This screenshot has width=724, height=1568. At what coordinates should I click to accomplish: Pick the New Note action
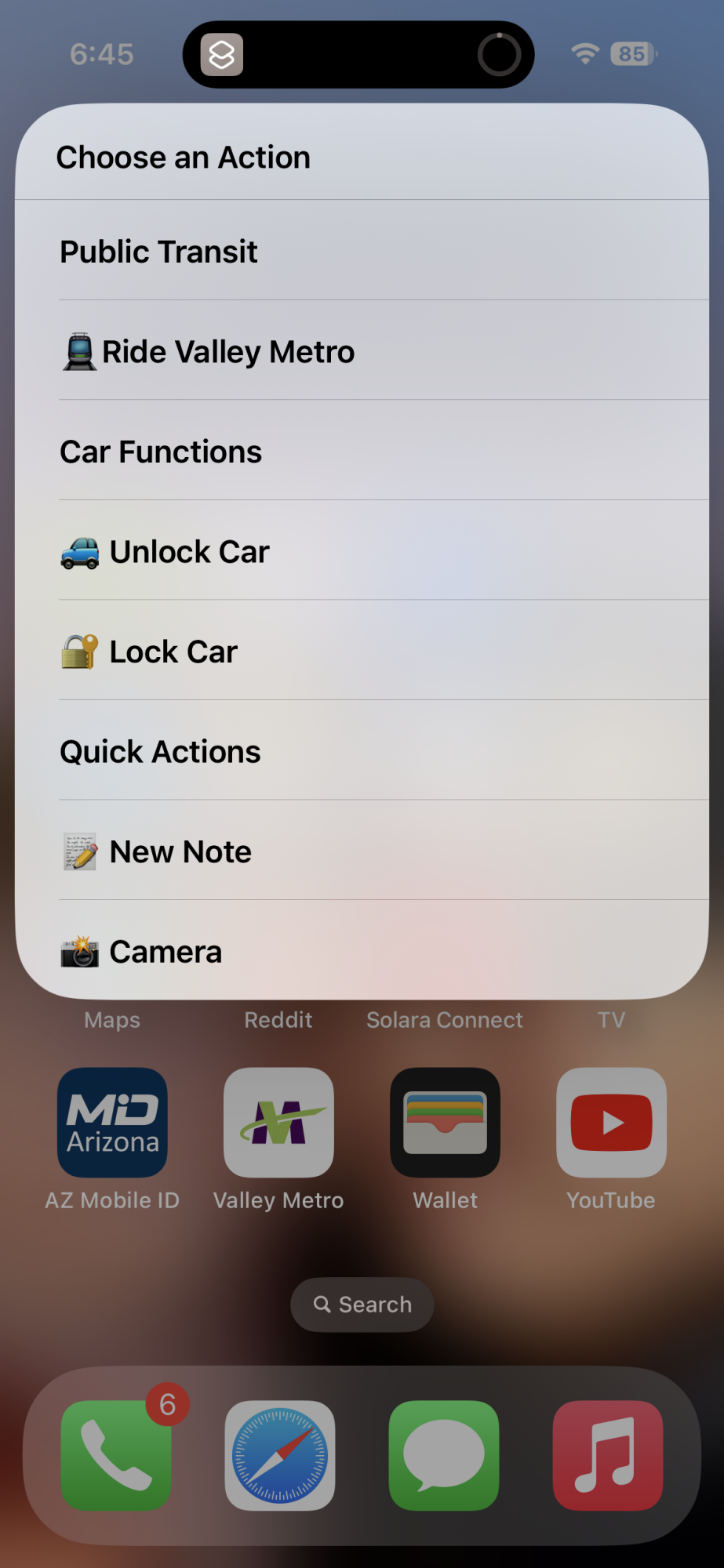180,852
